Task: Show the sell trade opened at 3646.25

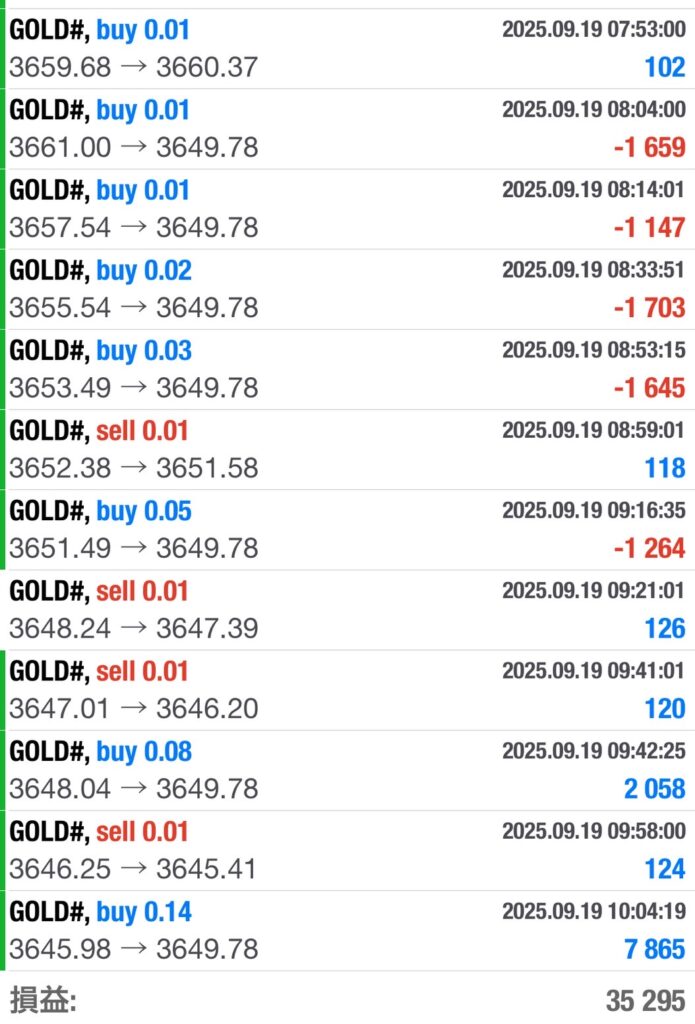Action: click(347, 850)
